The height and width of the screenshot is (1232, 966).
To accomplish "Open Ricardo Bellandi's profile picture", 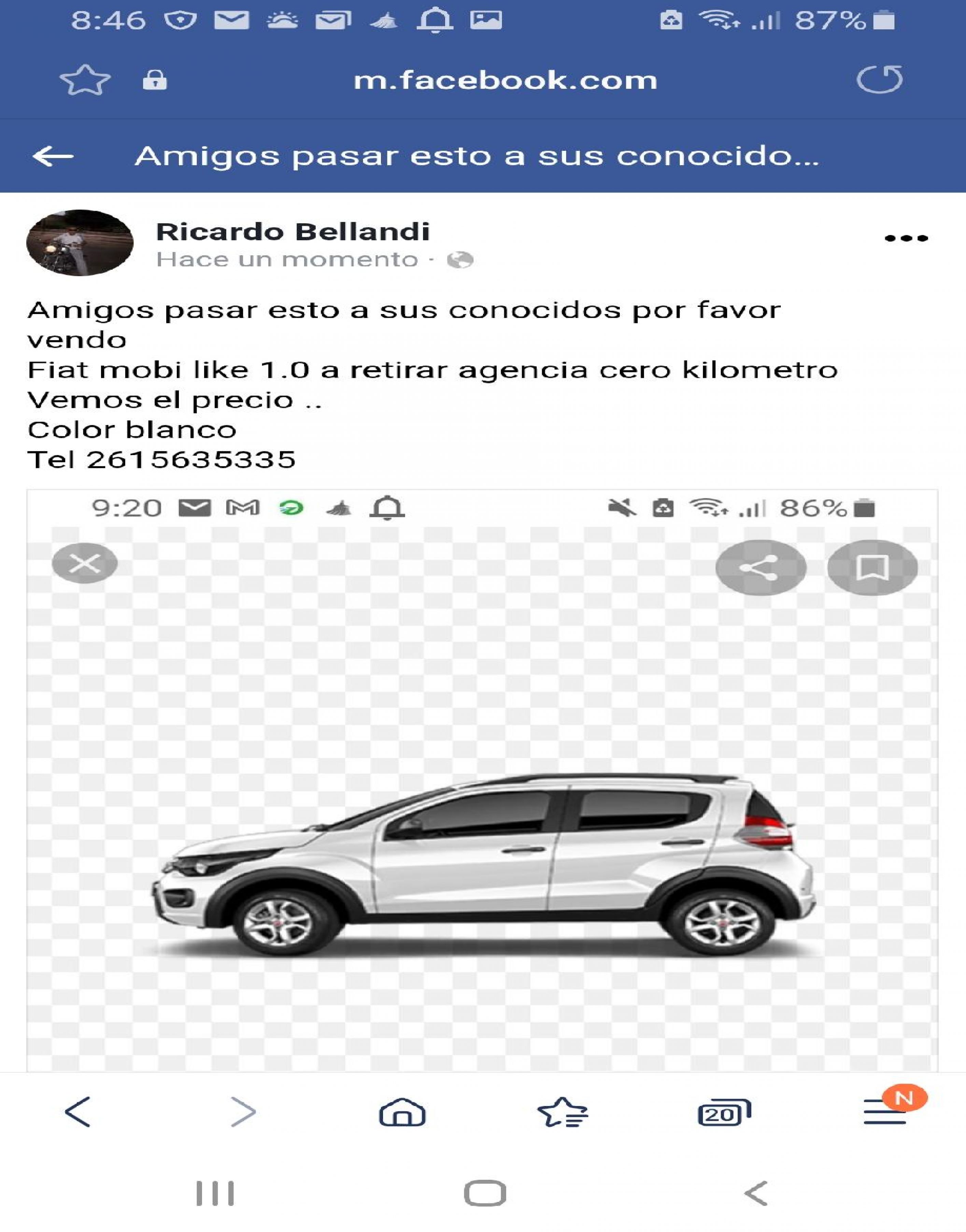I will [80, 243].
